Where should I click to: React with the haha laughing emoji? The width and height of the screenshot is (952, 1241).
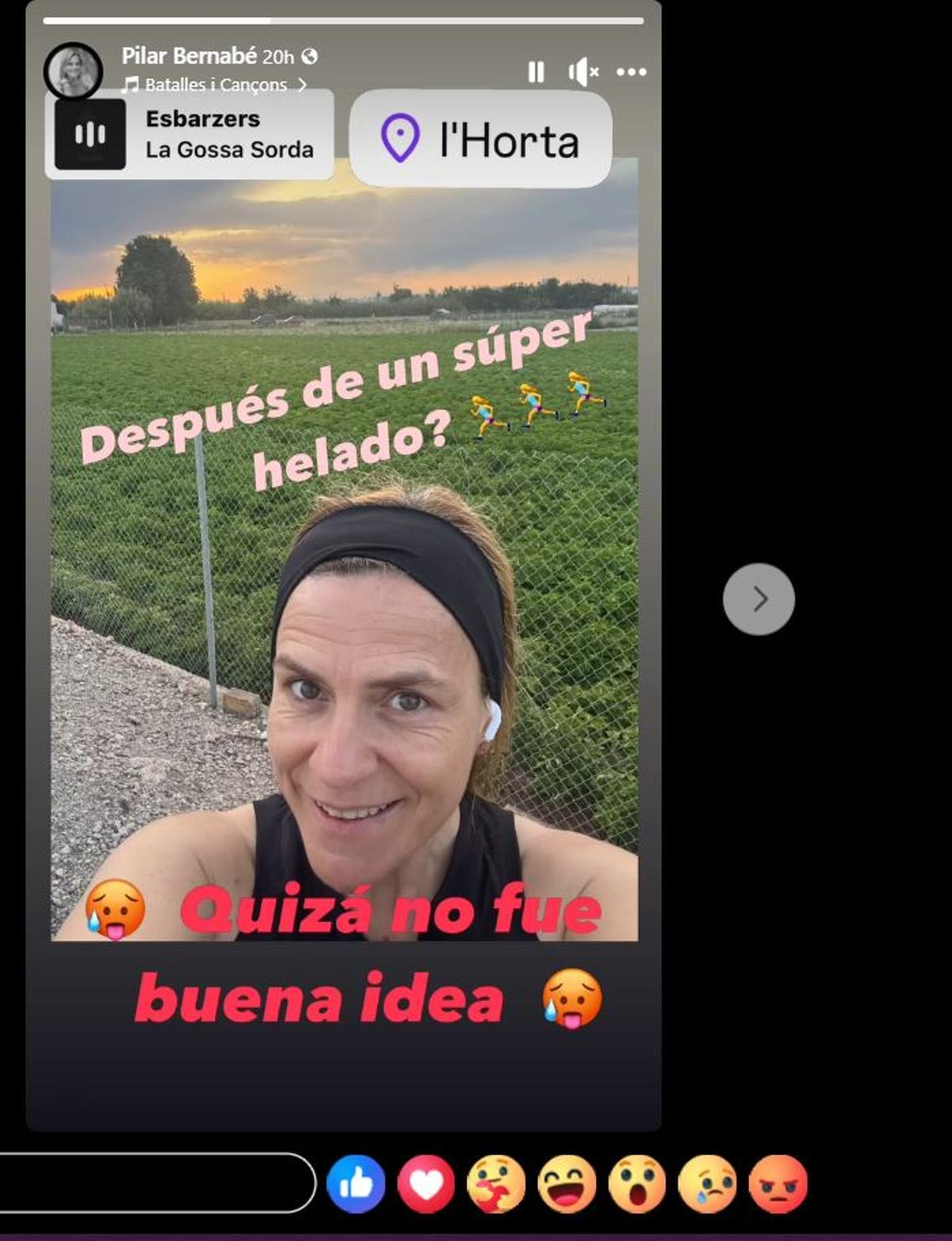pos(566,1184)
